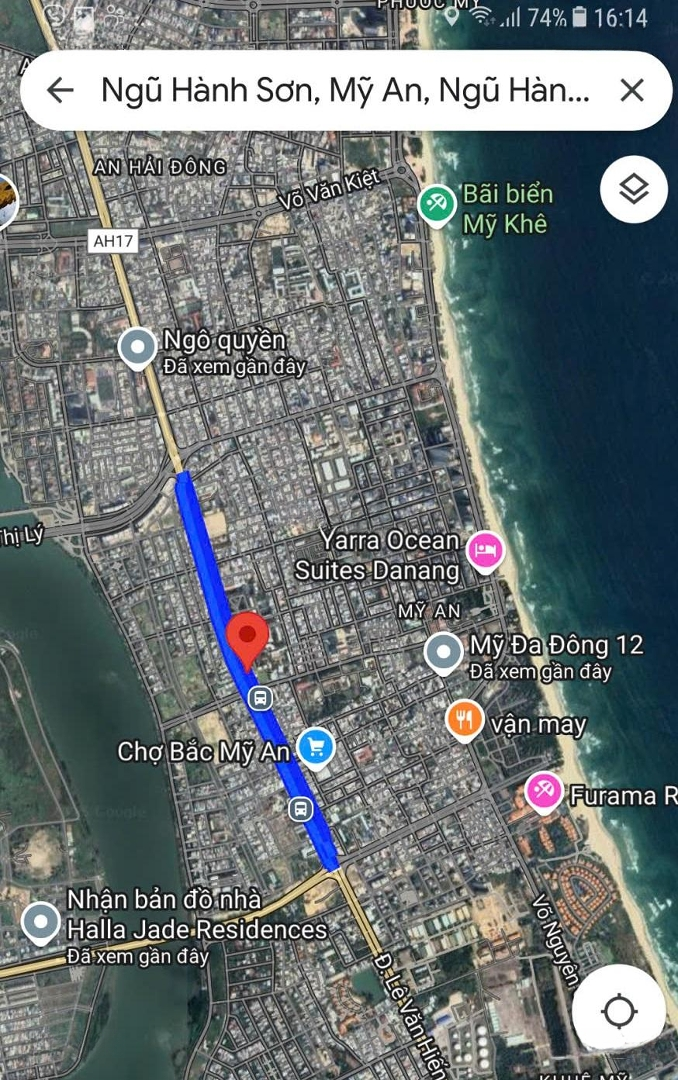Viewport: 678px width, 1080px height.
Task: Open Bãi biển Mỹ Khê beach marker
Action: [x=437, y=205]
